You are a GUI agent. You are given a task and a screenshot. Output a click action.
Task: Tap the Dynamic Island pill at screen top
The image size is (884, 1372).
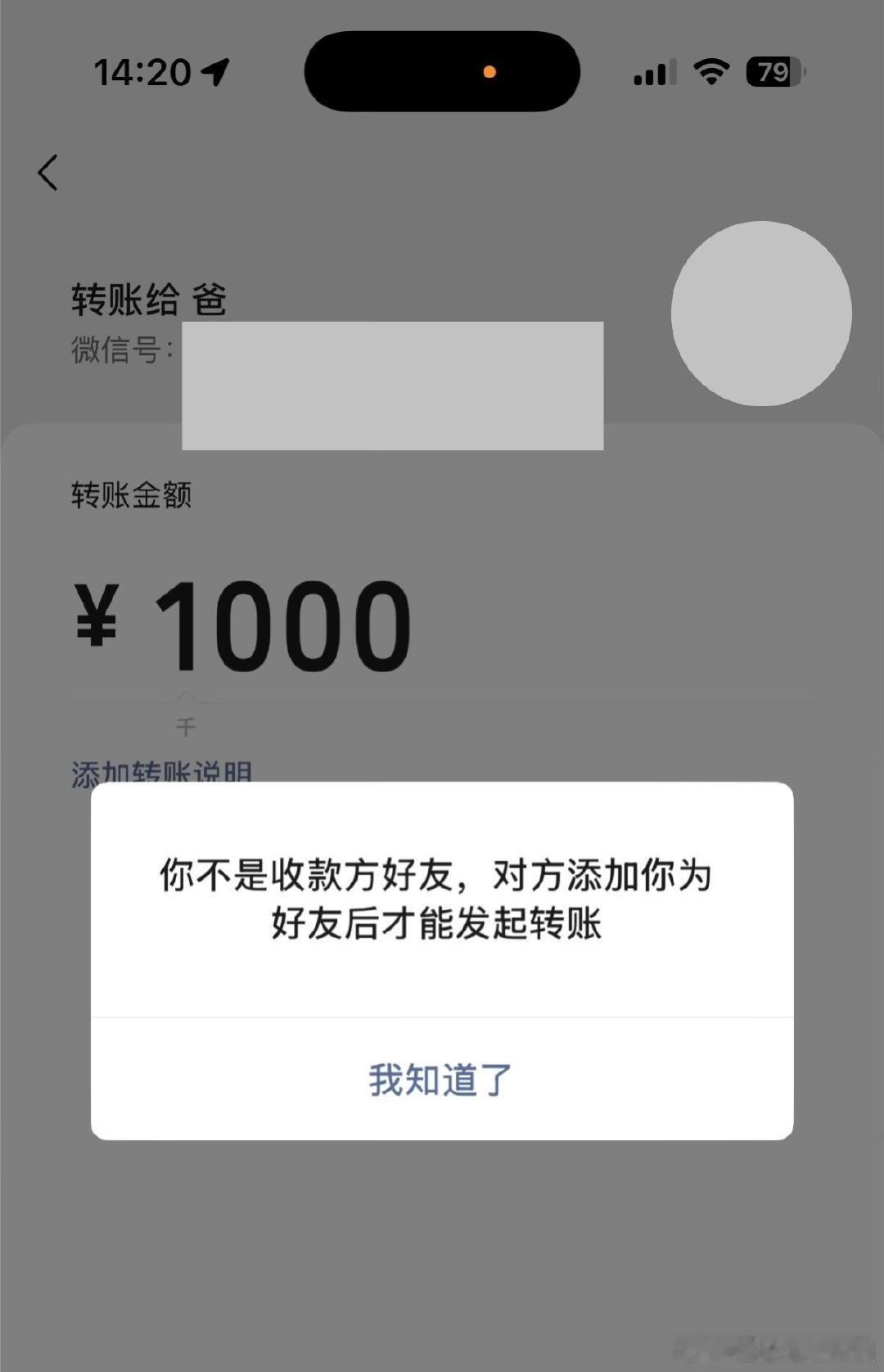442,71
